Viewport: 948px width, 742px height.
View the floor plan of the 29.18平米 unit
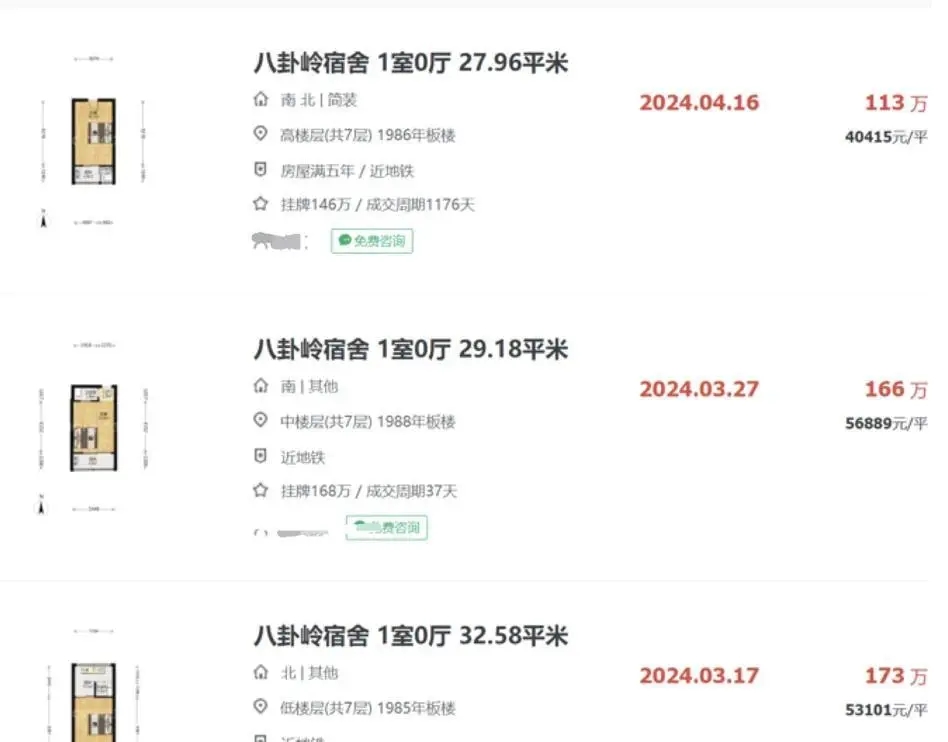pyautogui.click(x=93, y=428)
